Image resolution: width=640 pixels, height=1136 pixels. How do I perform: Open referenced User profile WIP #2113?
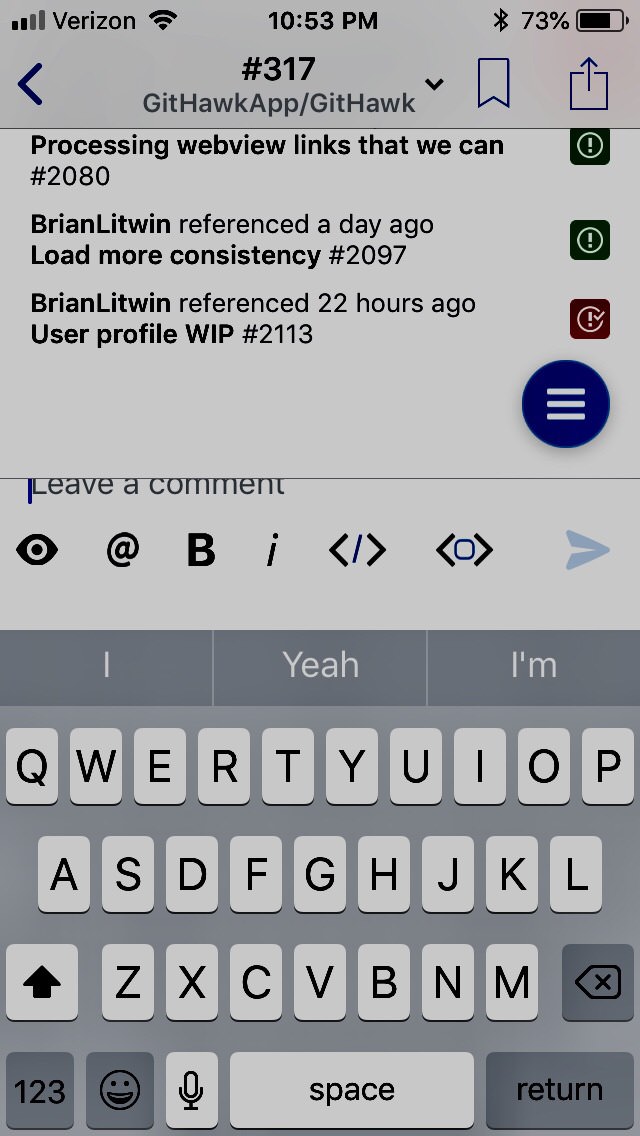[x=172, y=334]
